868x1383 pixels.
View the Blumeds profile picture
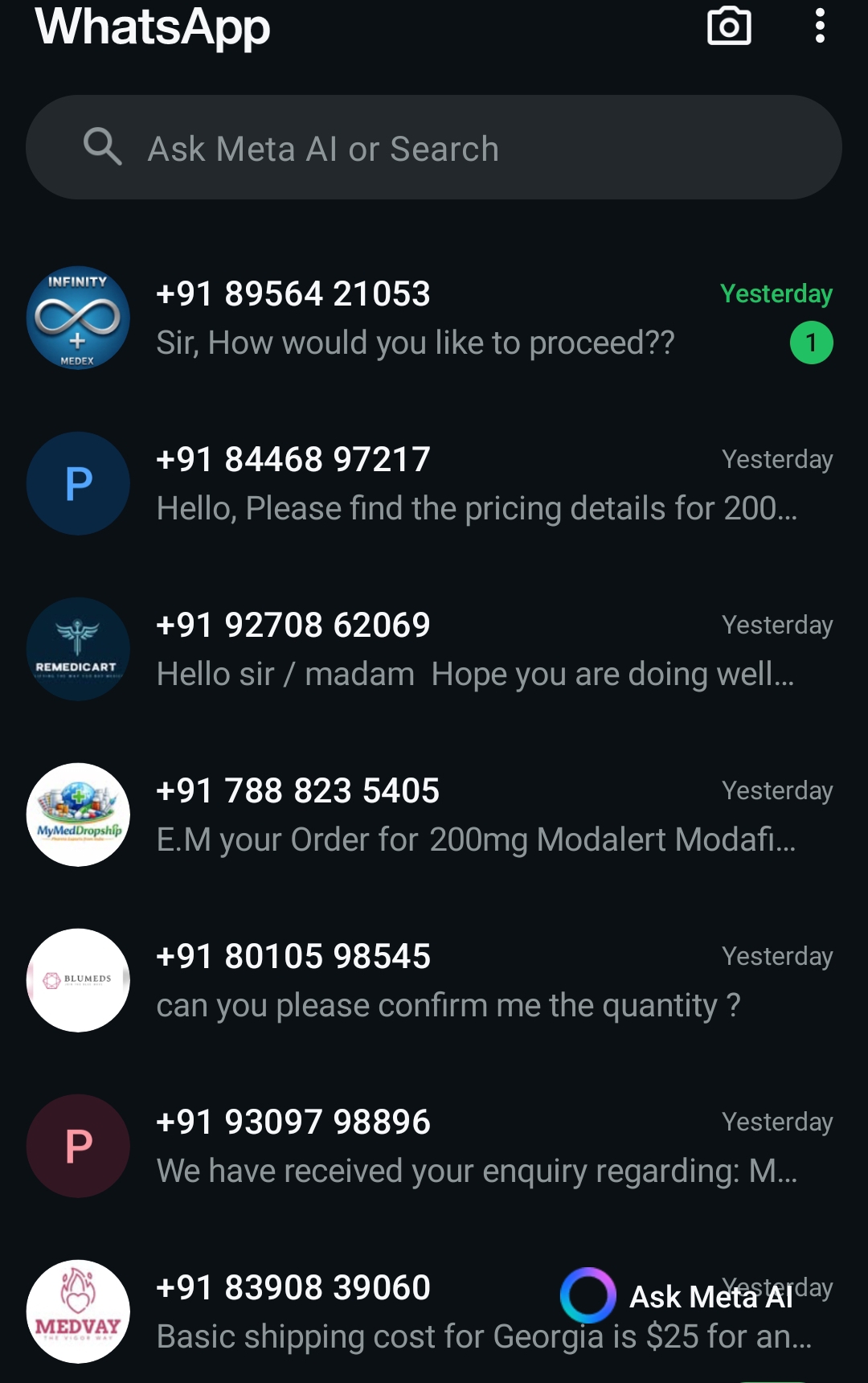coord(78,981)
